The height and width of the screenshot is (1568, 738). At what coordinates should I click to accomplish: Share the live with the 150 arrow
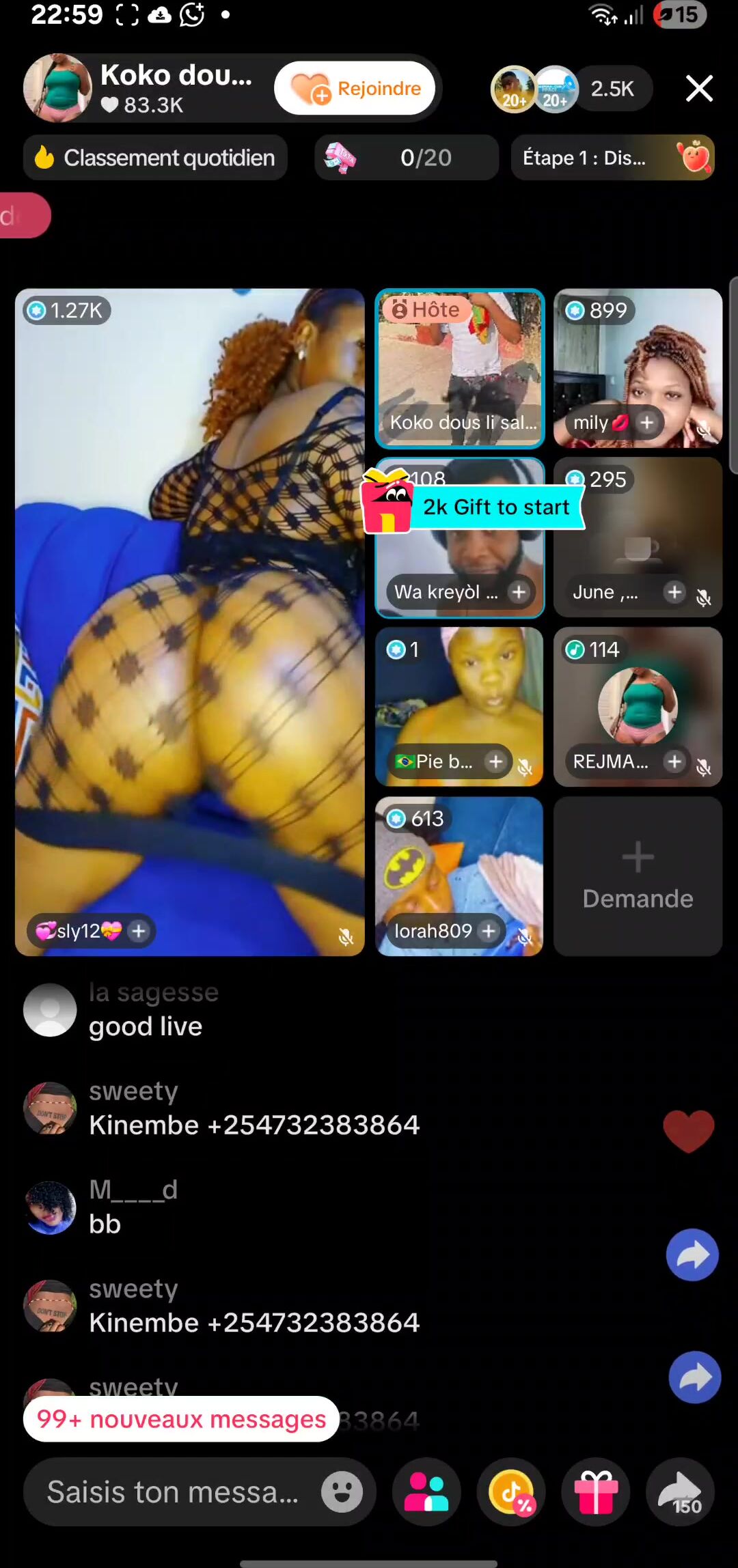point(681,1492)
